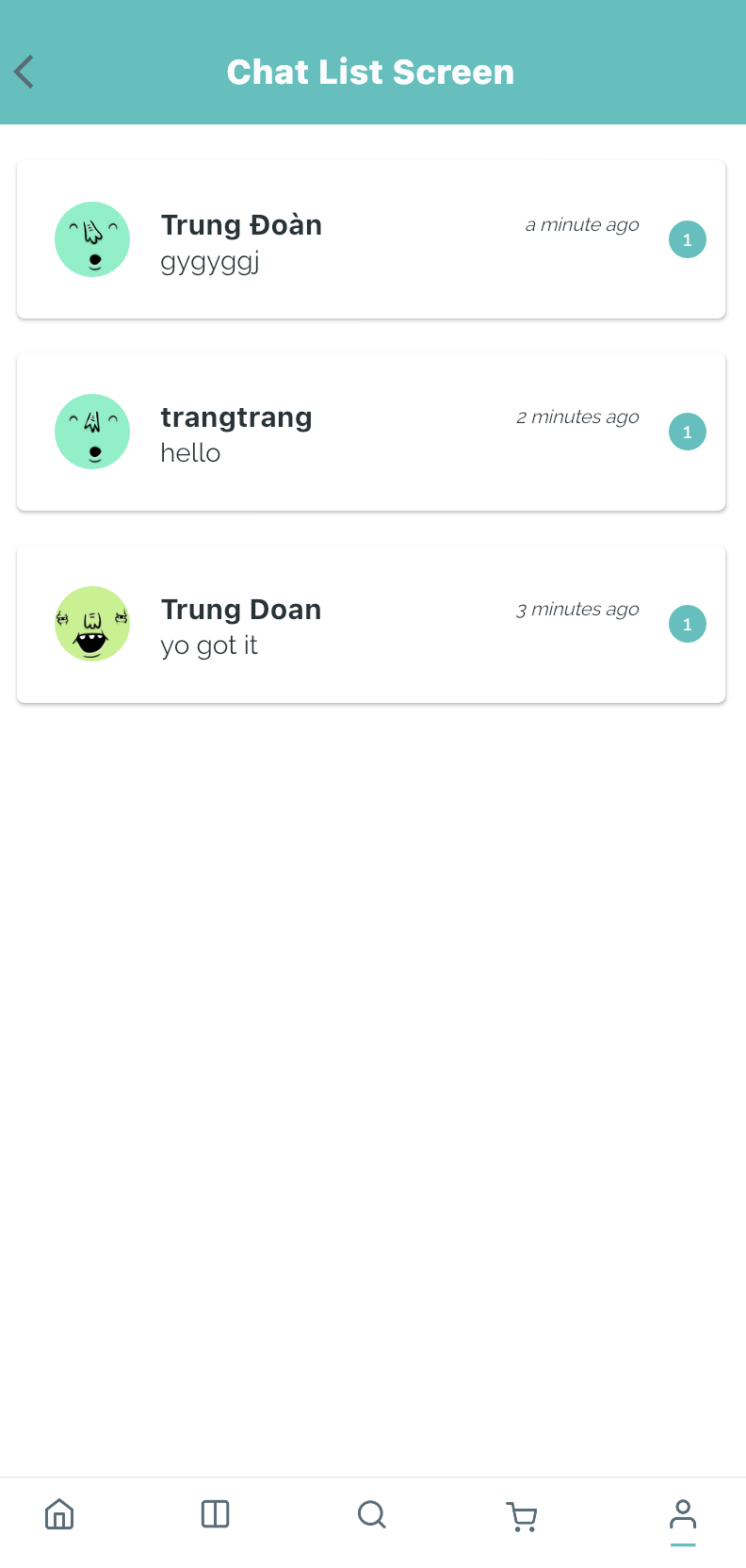Click the 'hello' message preview

[190, 452]
